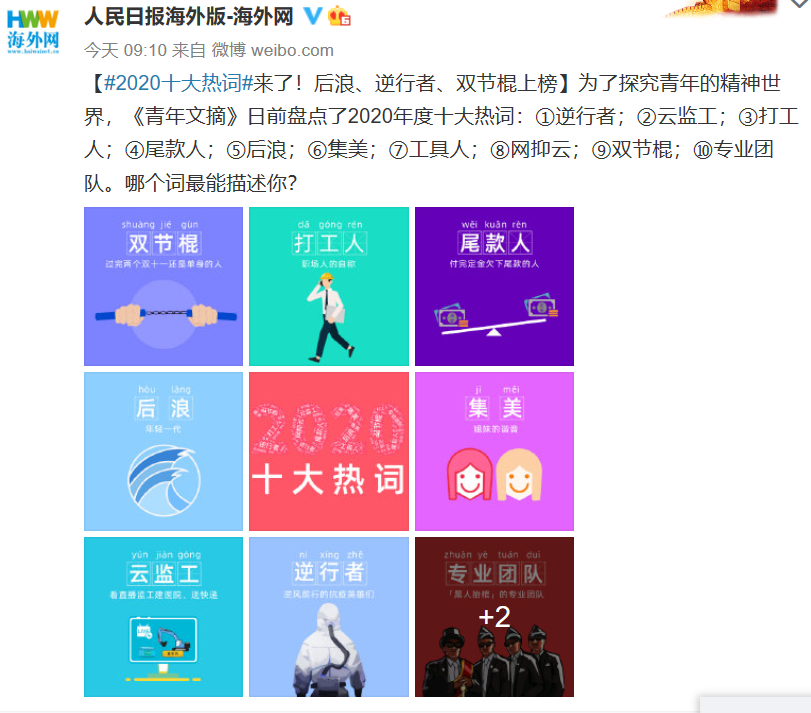Screen dimensions: 811x713
Task: Open the 专业团队 image with +2 more
Action: pyautogui.click(x=494, y=616)
